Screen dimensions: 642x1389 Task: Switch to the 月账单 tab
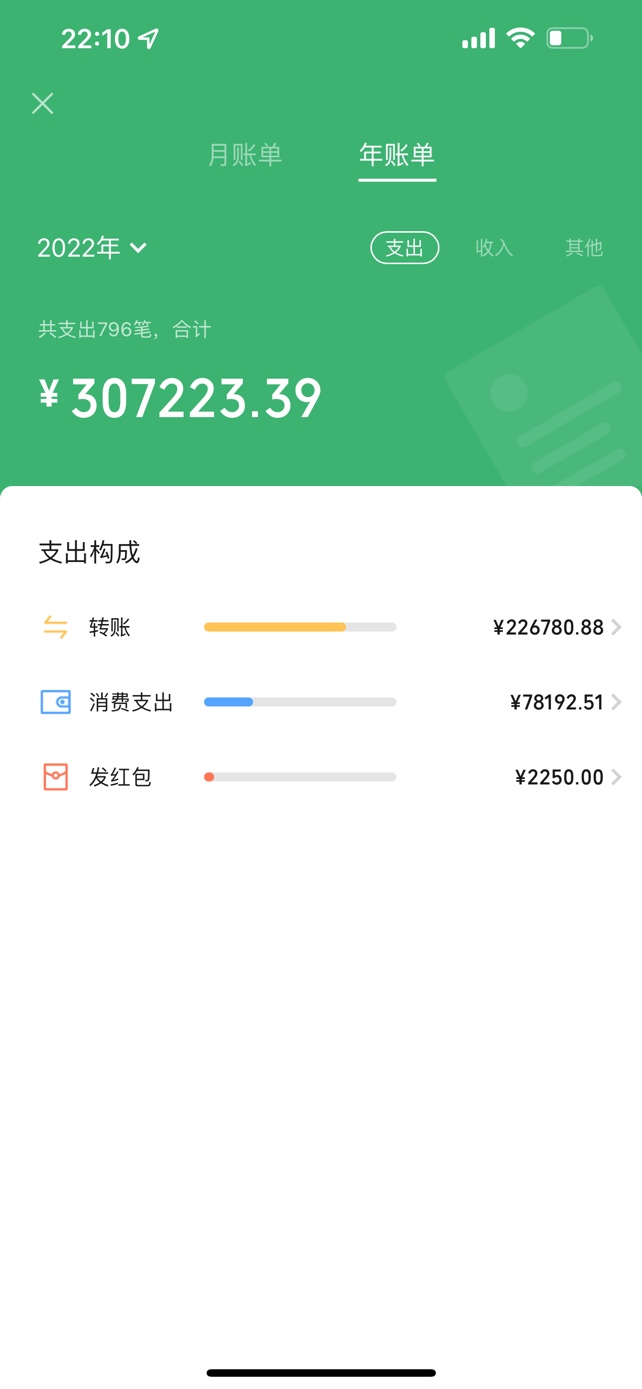[245, 155]
